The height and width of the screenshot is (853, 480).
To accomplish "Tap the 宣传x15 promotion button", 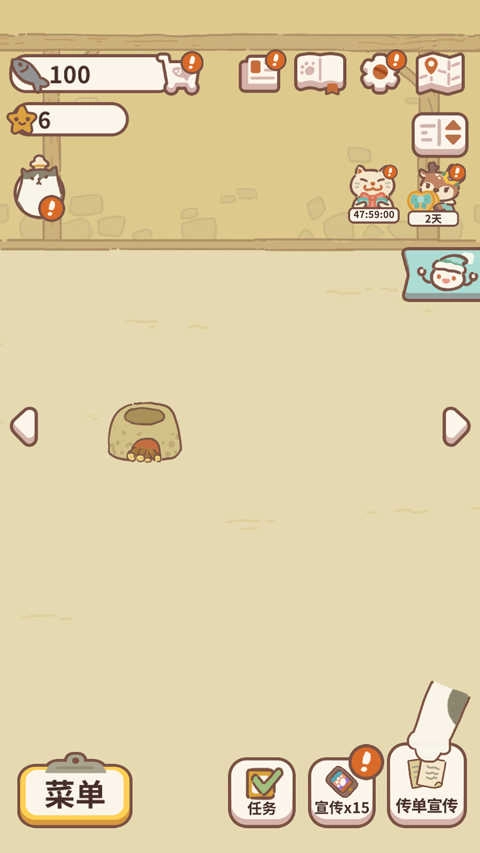I will click(342, 792).
